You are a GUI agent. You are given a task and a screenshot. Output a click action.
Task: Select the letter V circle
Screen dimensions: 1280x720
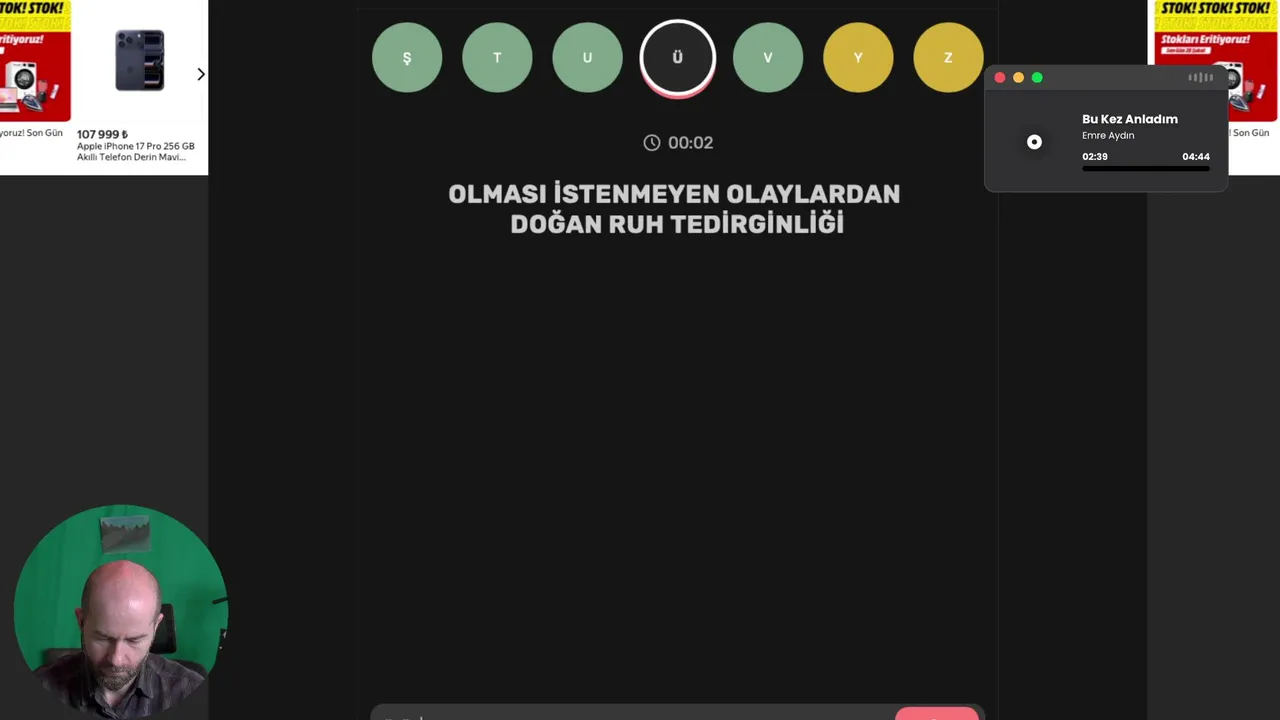click(x=767, y=58)
